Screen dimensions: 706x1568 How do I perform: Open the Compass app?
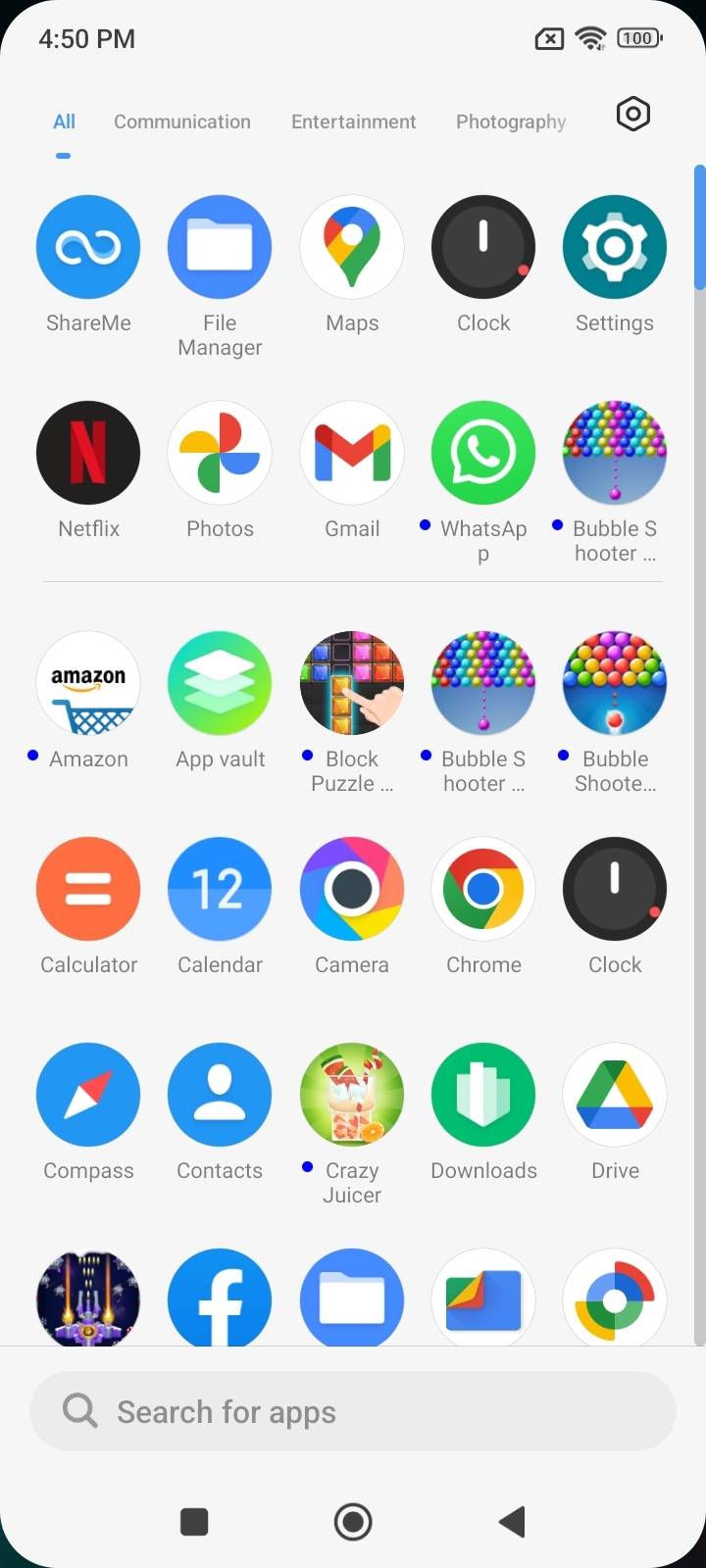point(88,1095)
